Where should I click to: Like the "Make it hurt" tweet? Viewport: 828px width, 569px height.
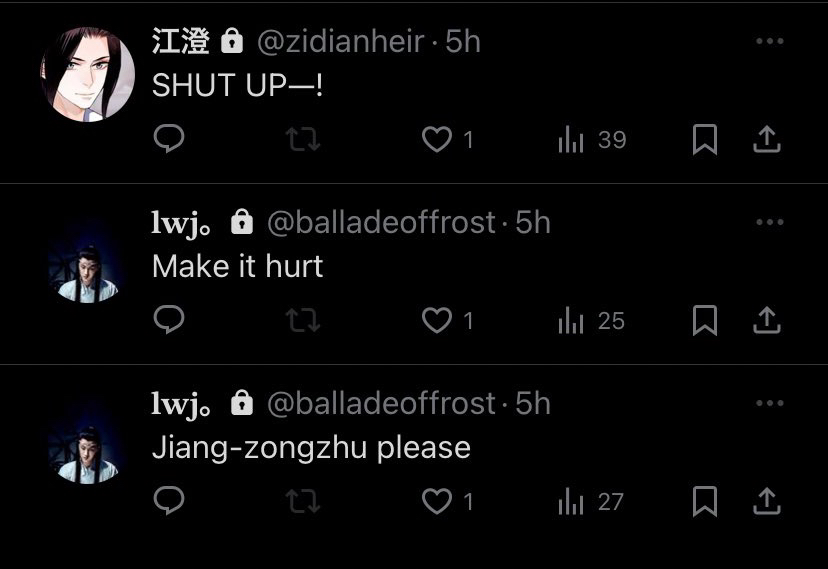click(x=436, y=320)
